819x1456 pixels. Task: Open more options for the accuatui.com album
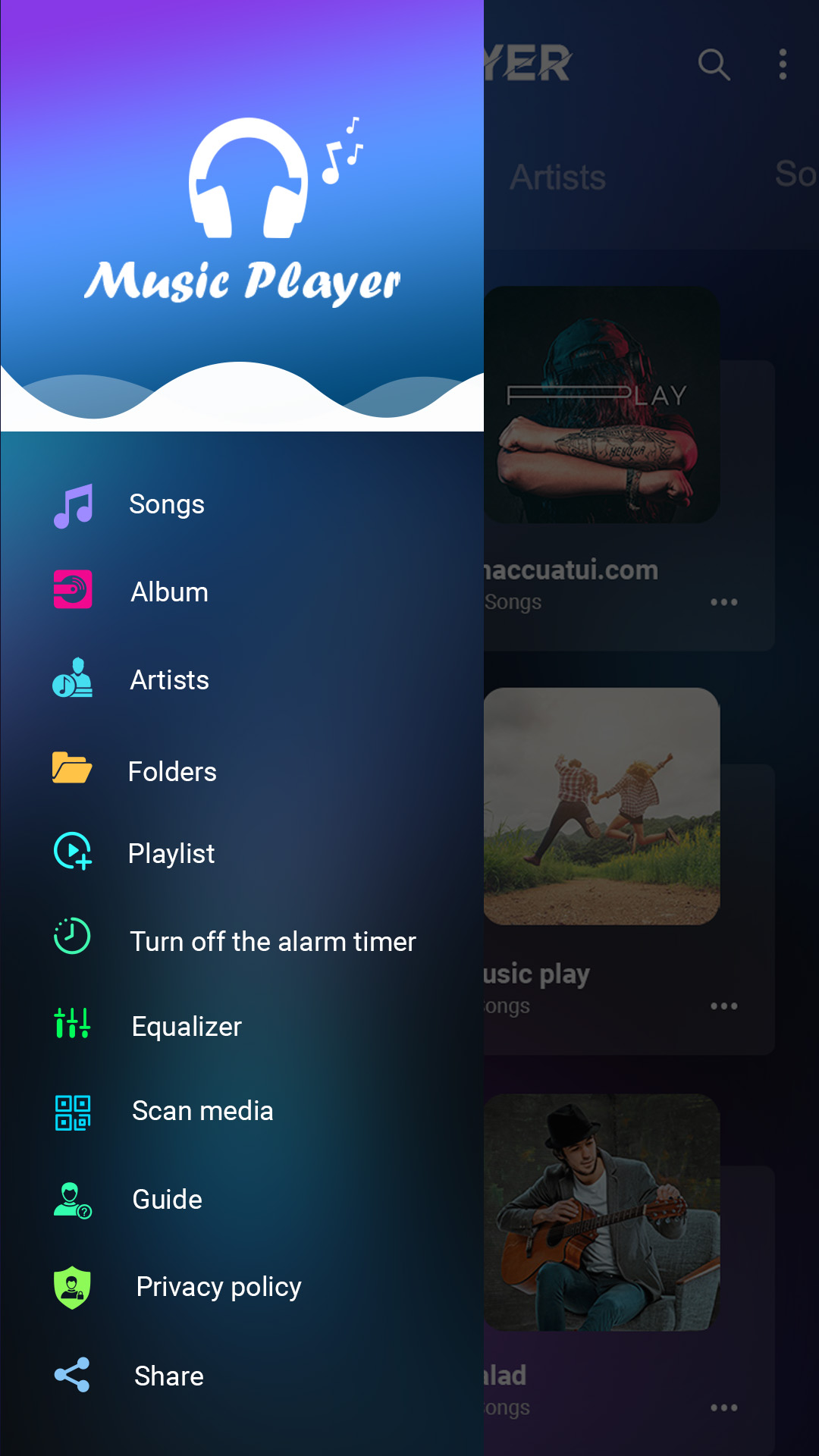click(x=723, y=602)
